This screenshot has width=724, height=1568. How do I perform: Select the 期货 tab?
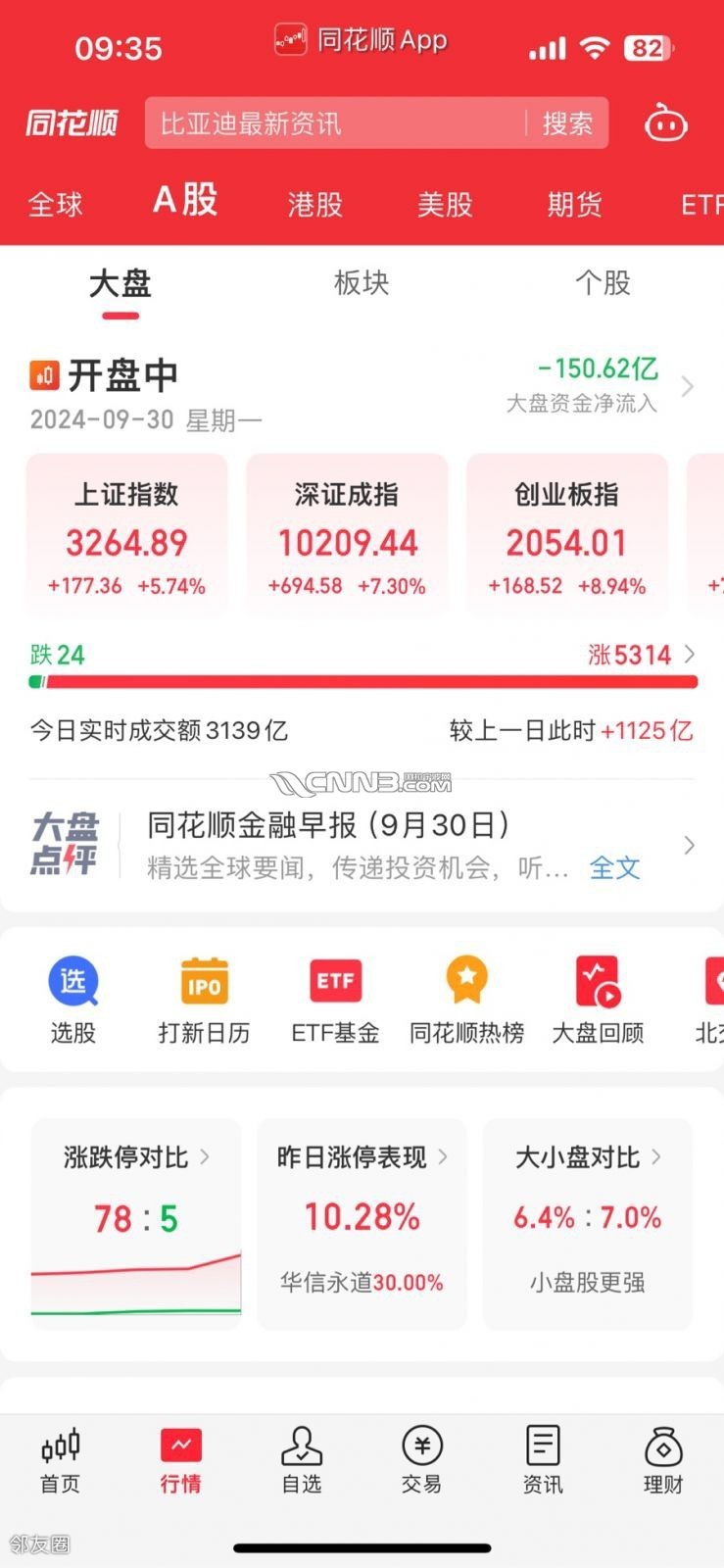pyautogui.click(x=574, y=204)
